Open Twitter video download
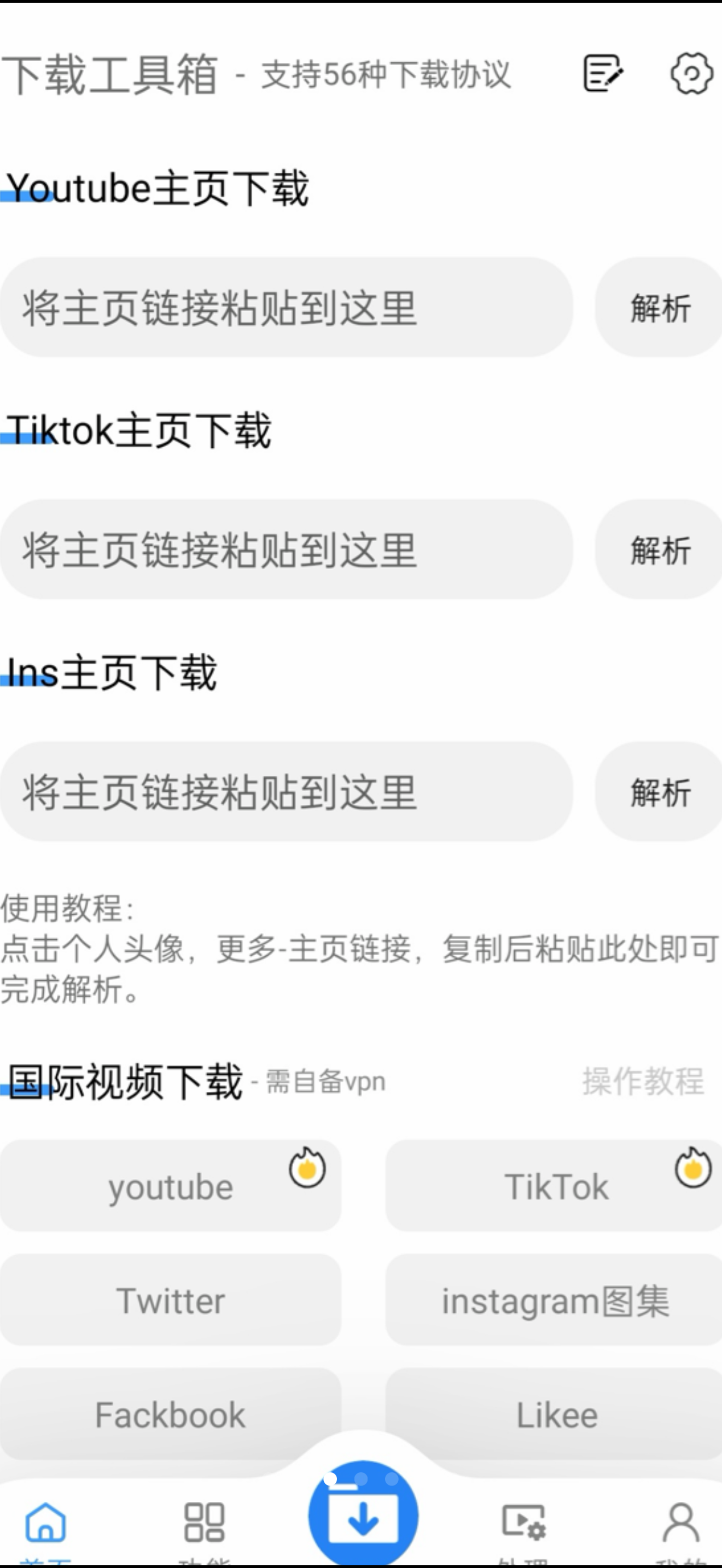The width and height of the screenshot is (722, 1568). 171,1301
